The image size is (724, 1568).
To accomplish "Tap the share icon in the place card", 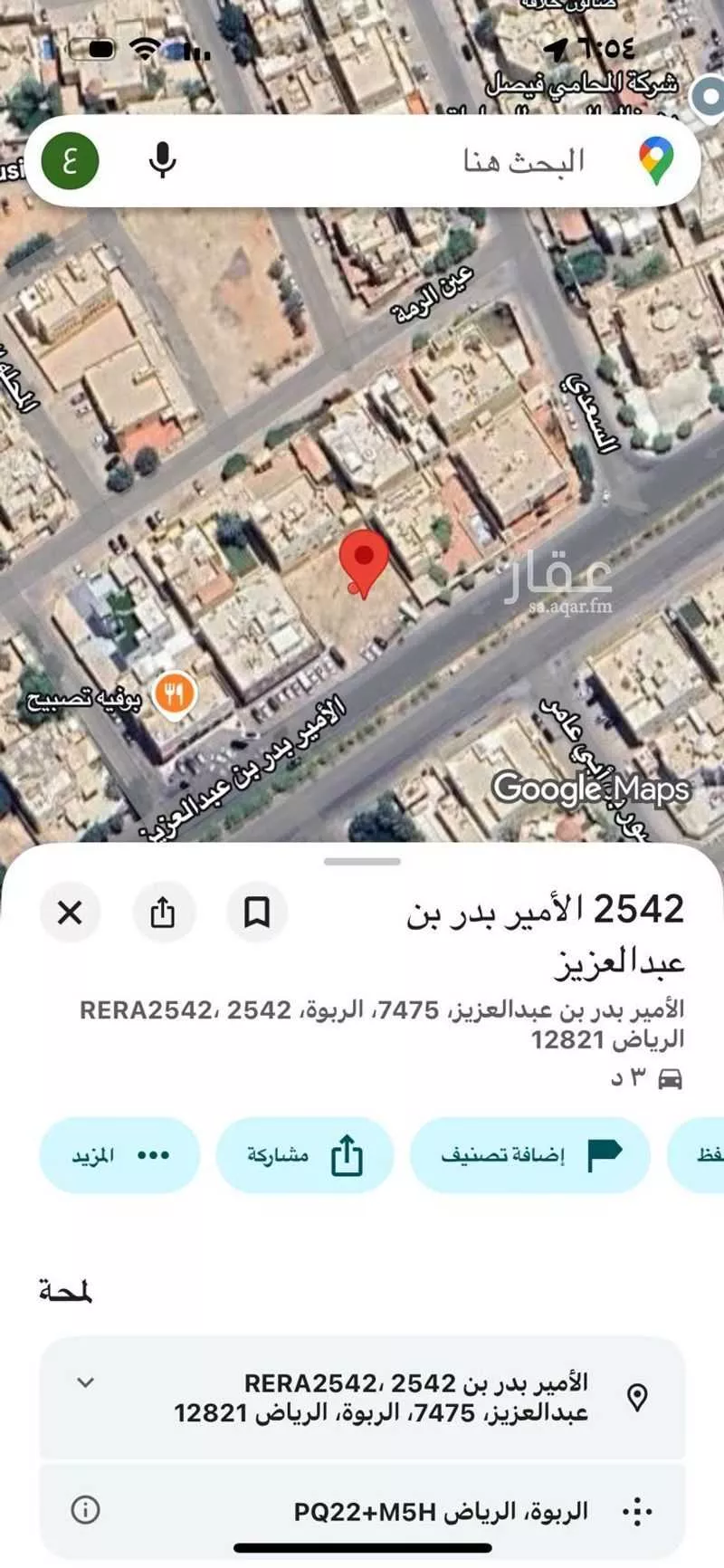I will [x=164, y=913].
